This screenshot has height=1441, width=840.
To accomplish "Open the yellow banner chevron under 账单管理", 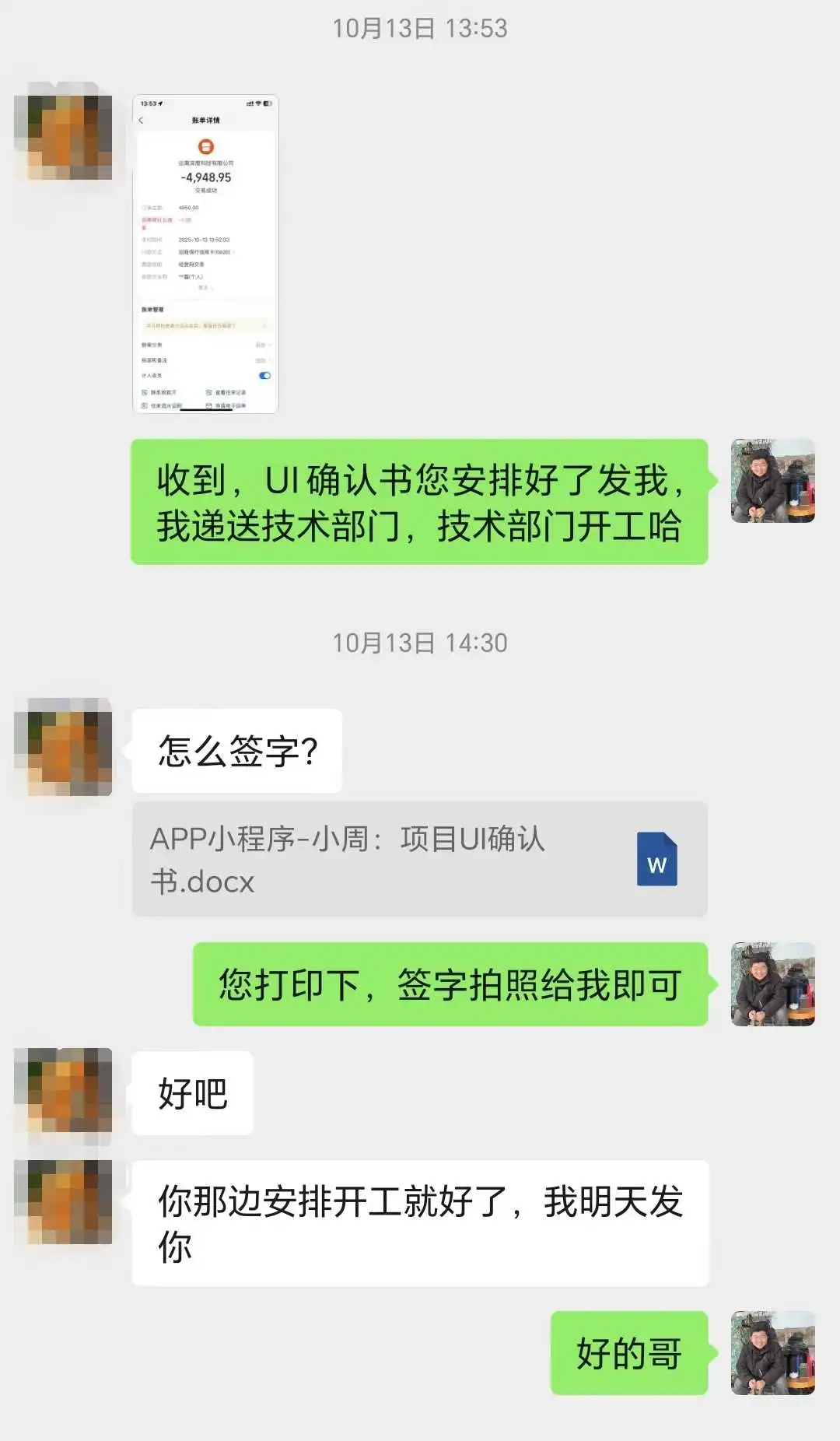I will coord(266,324).
